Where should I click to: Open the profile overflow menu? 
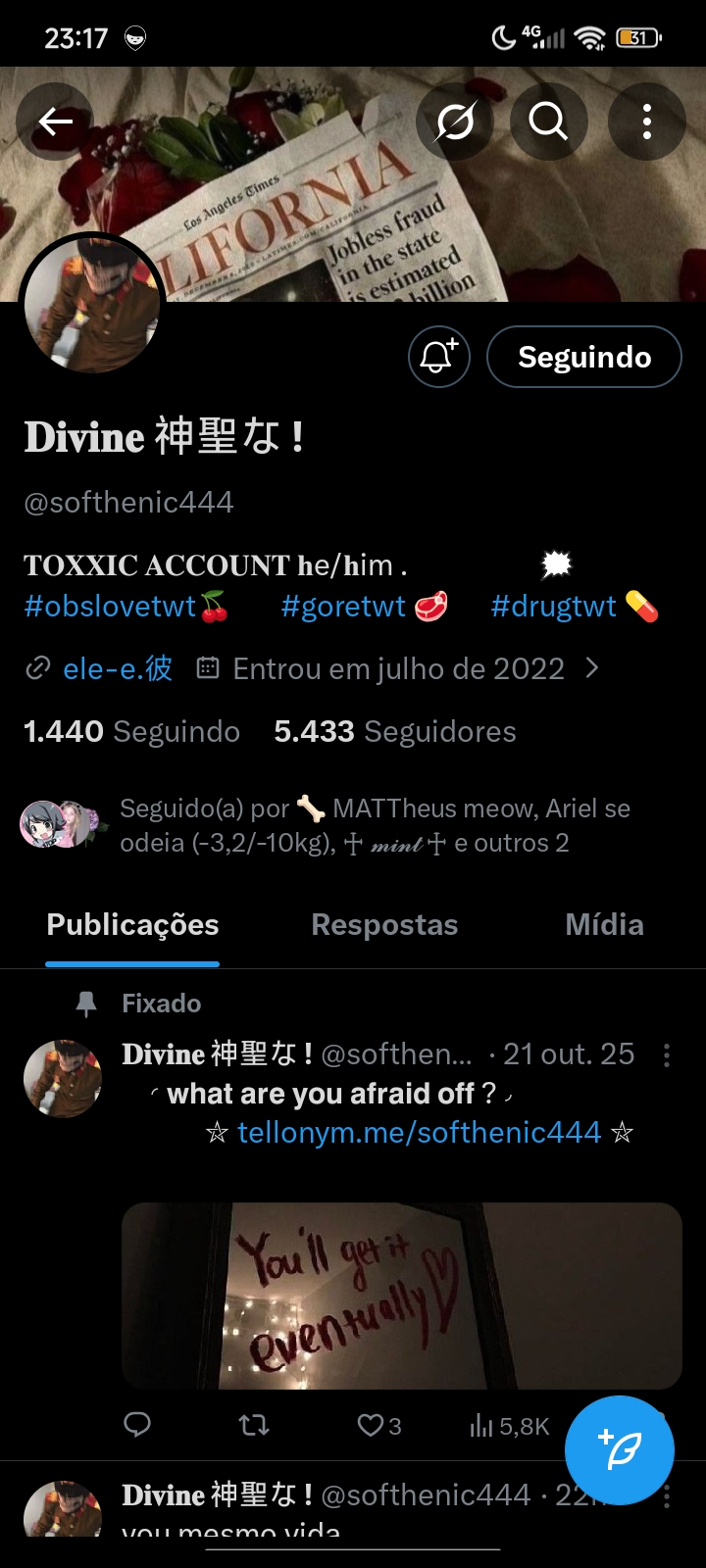(x=646, y=122)
